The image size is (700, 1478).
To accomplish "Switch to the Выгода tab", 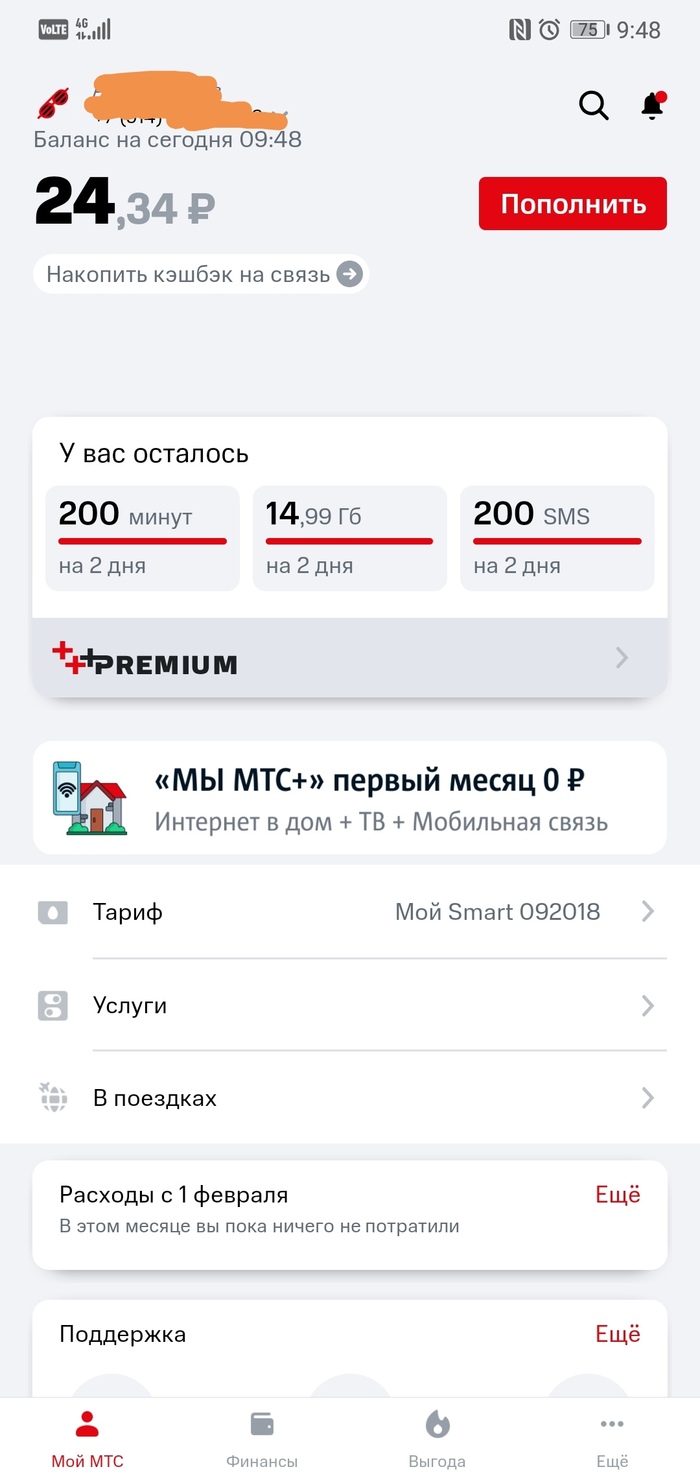I will click(437, 1438).
